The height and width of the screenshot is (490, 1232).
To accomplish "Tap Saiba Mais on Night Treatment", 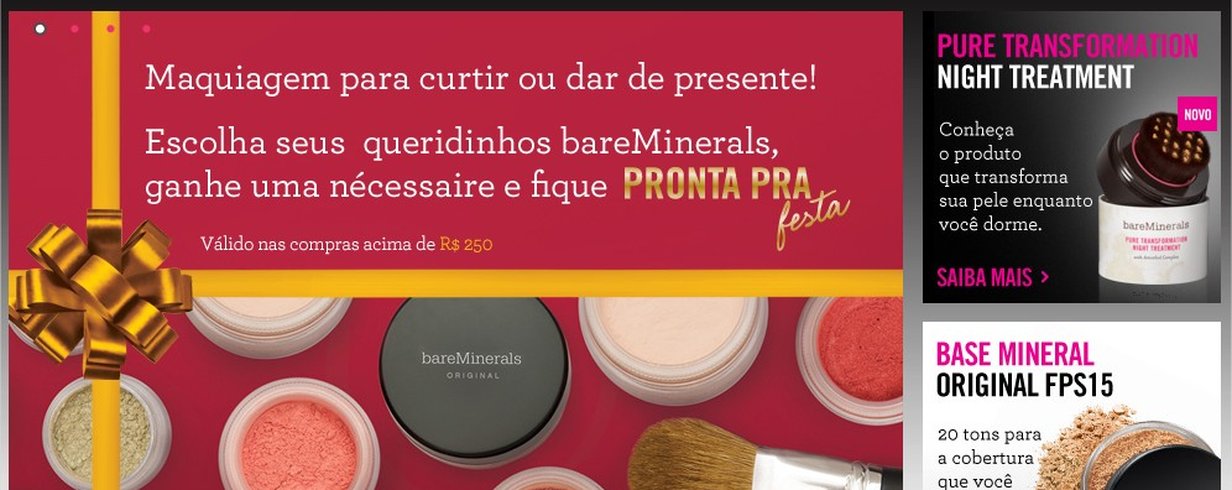I will 992,277.
